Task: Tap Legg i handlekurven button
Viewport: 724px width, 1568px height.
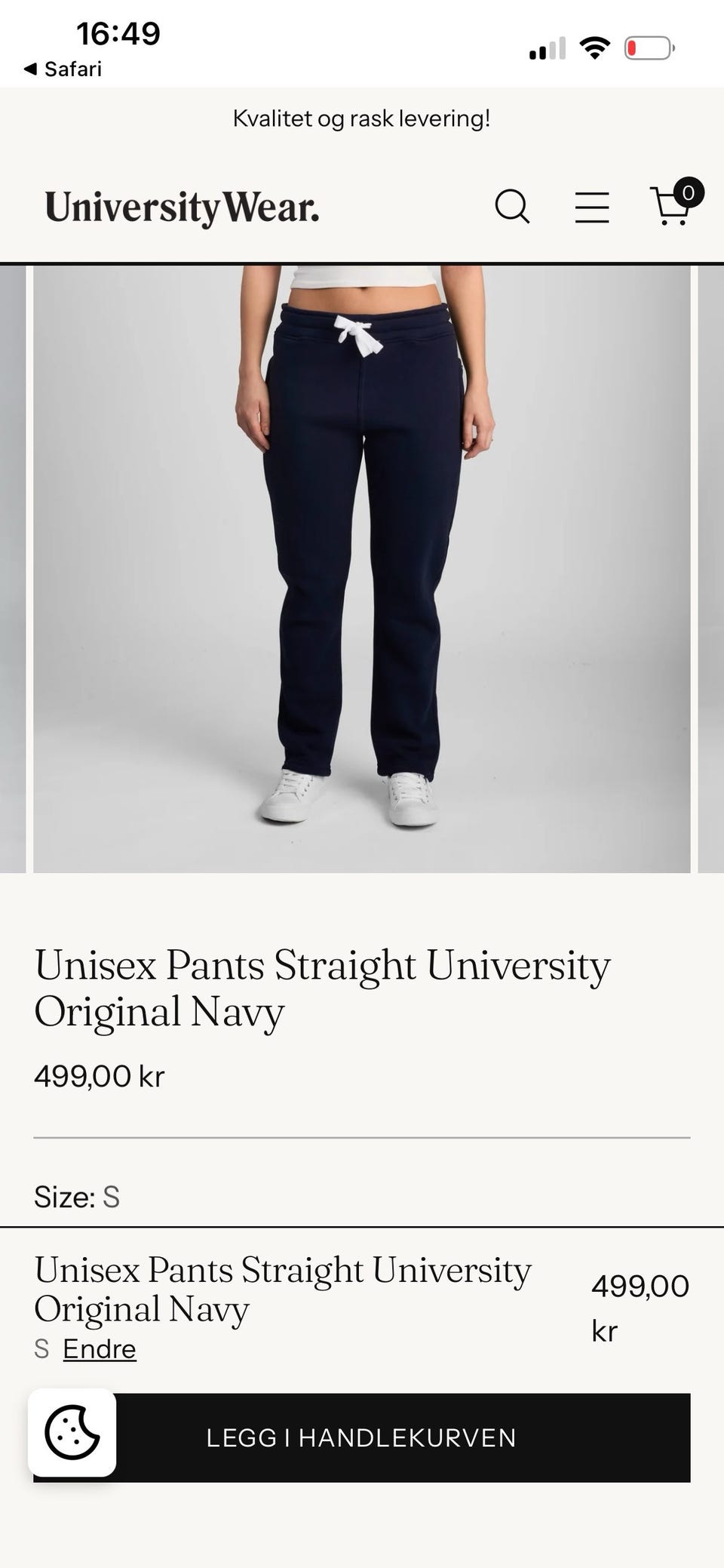Action: pos(362,1437)
